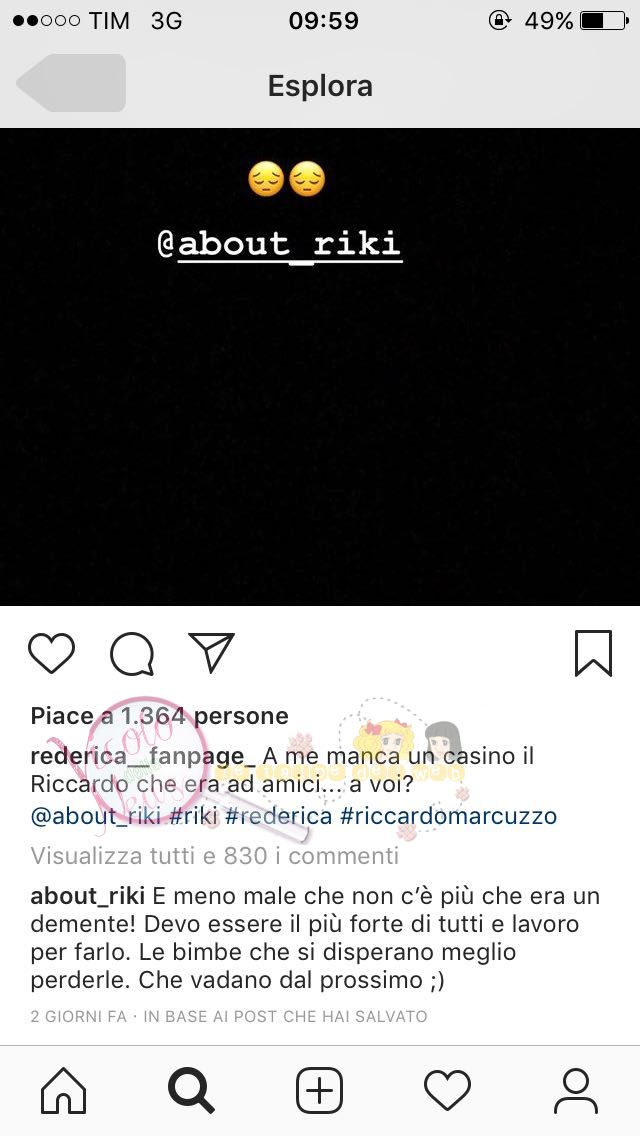View all 830 comments
Viewport: 640px width, 1136px height.
point(214,856)
